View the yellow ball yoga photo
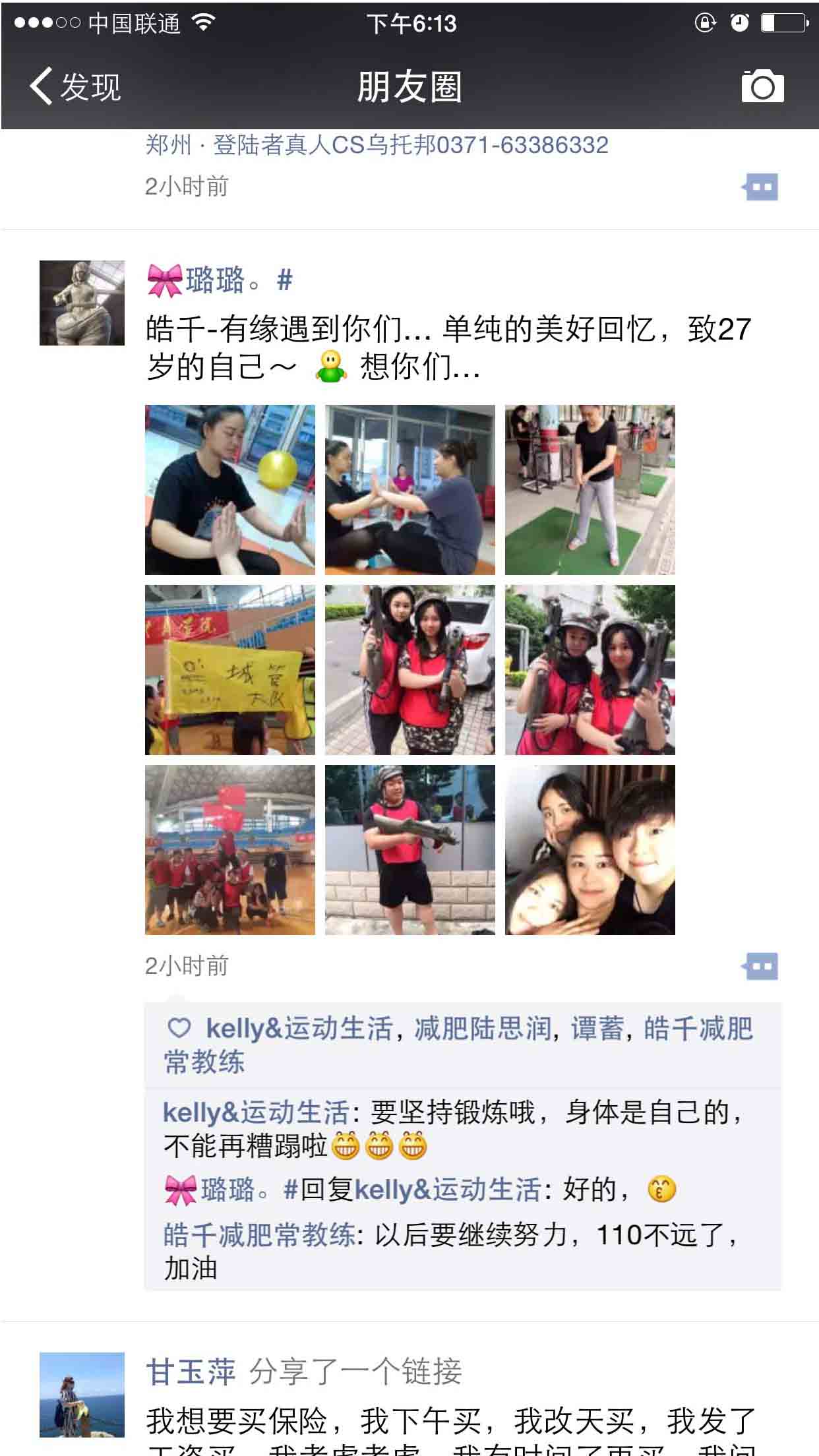 [230, 490]
